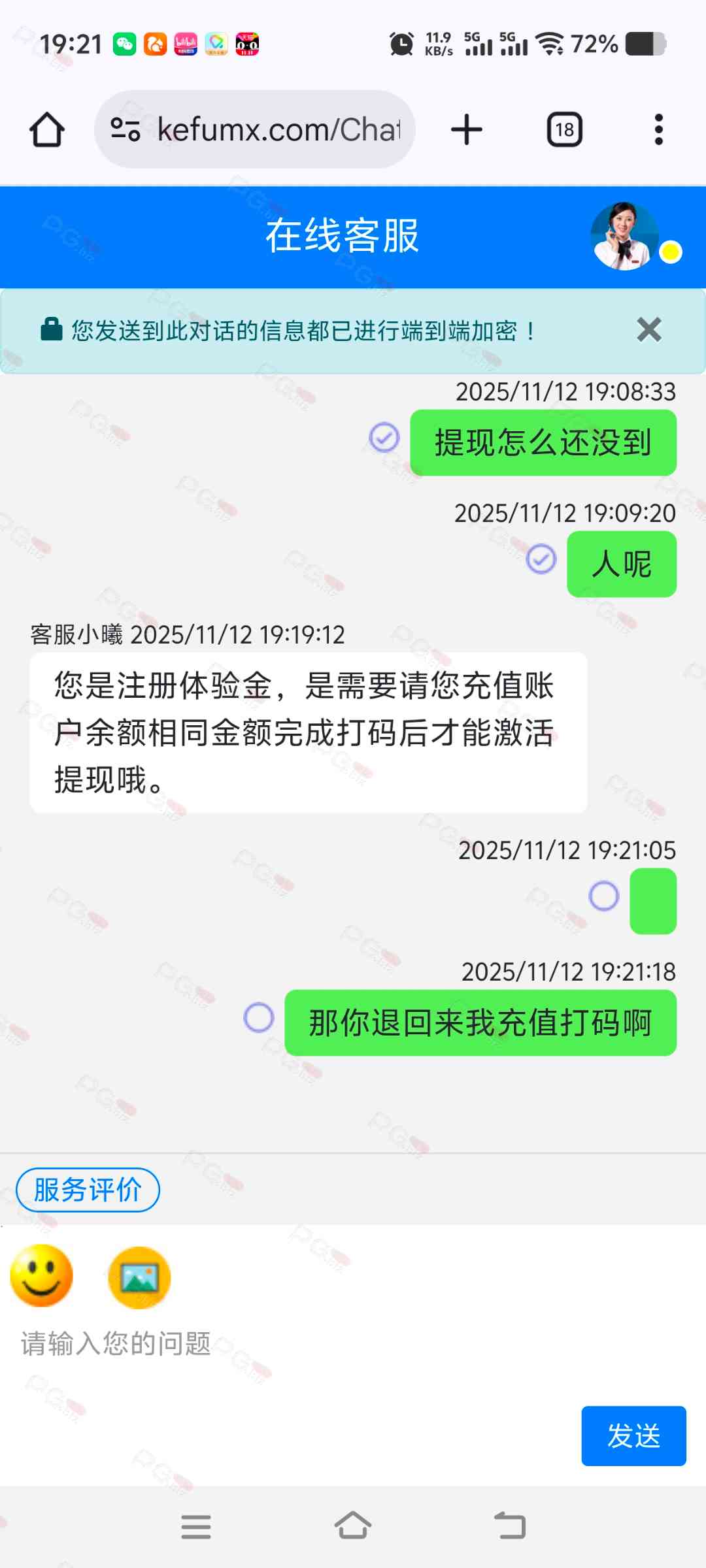Attach an image to the chat
The height and width of the screenshot is (1568, 706).
point(139,1277)
